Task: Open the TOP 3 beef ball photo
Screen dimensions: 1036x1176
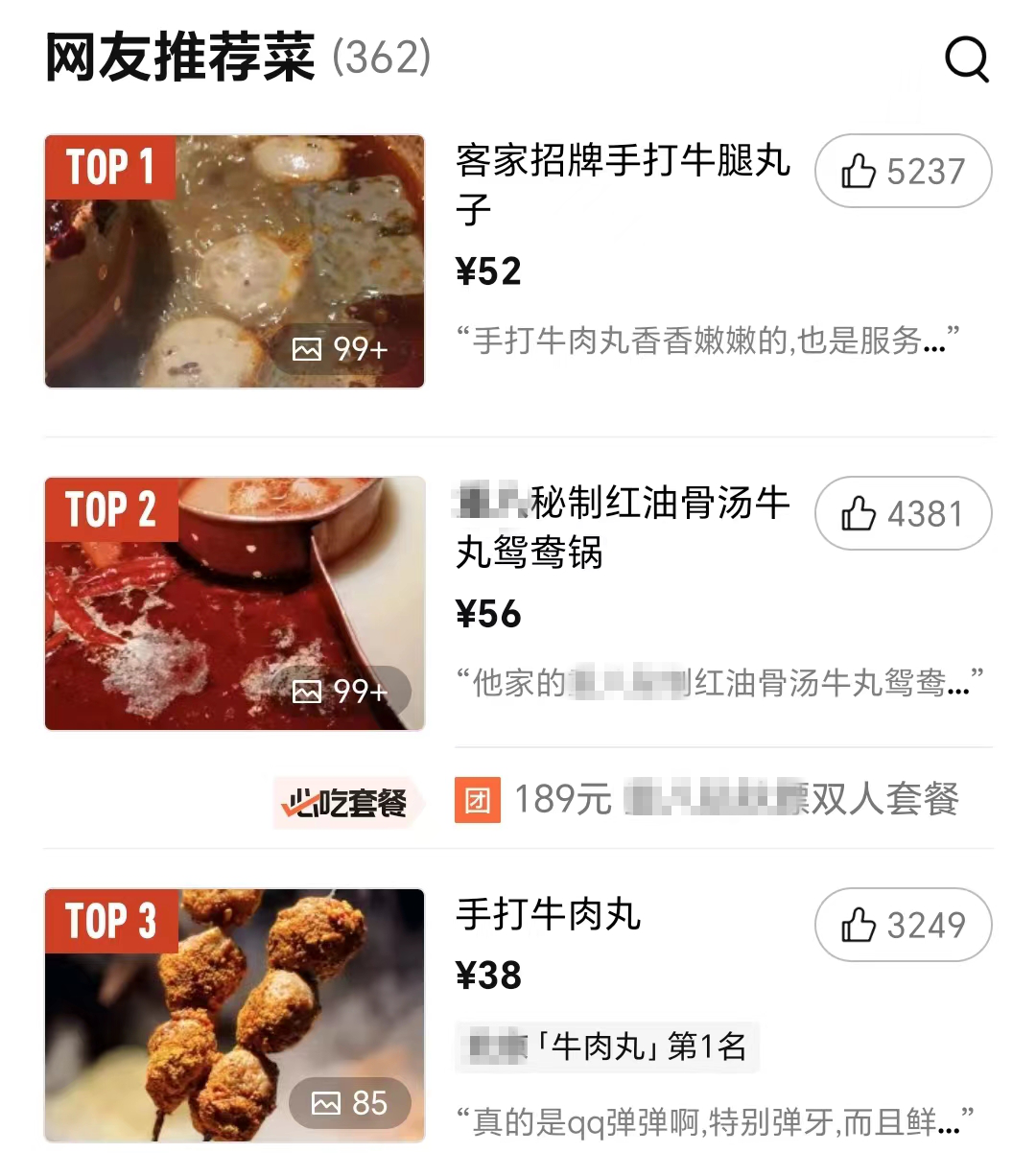Action: point(234,1015)
